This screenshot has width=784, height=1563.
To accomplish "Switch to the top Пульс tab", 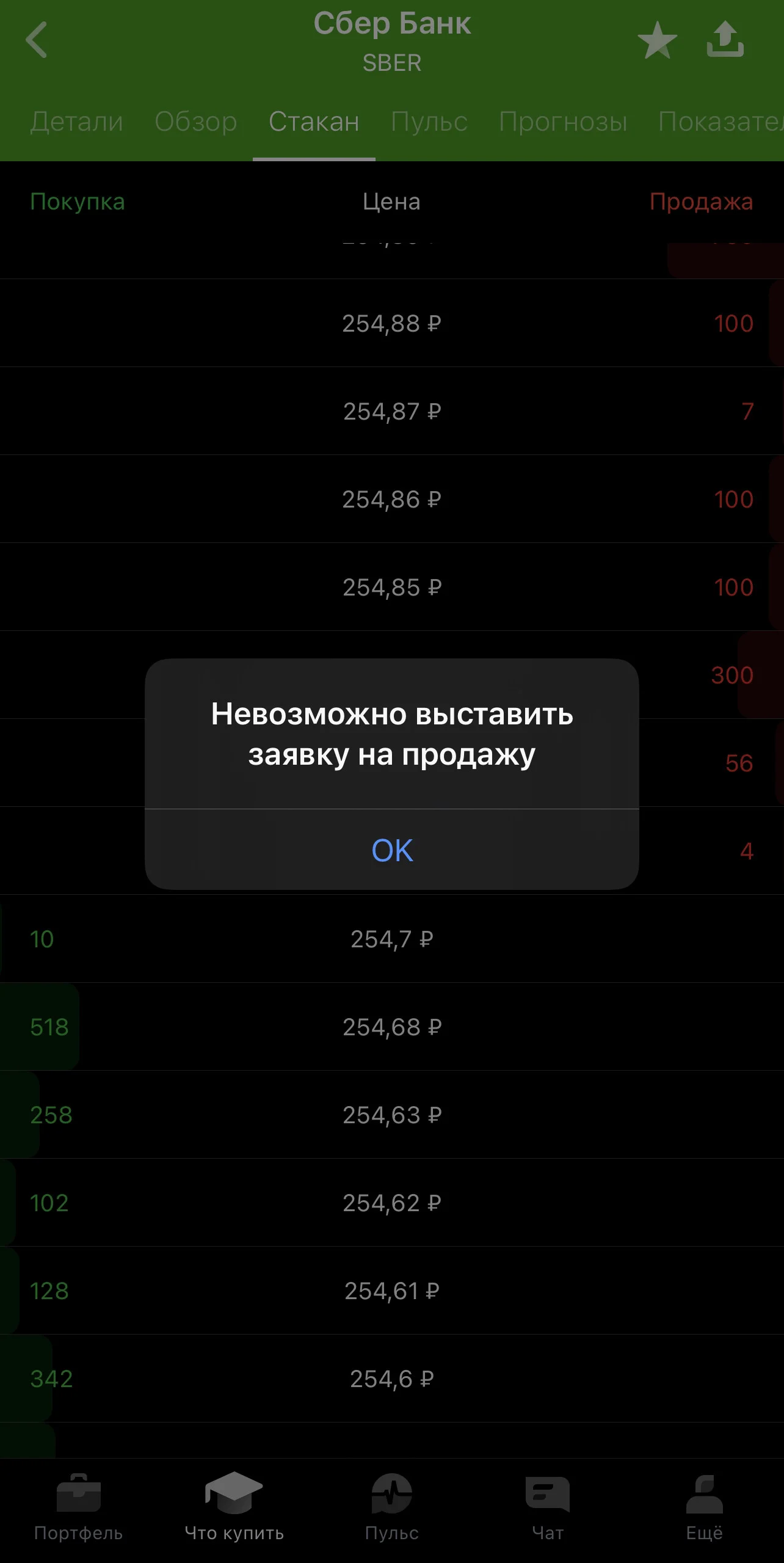I will (x=429, y=122).
